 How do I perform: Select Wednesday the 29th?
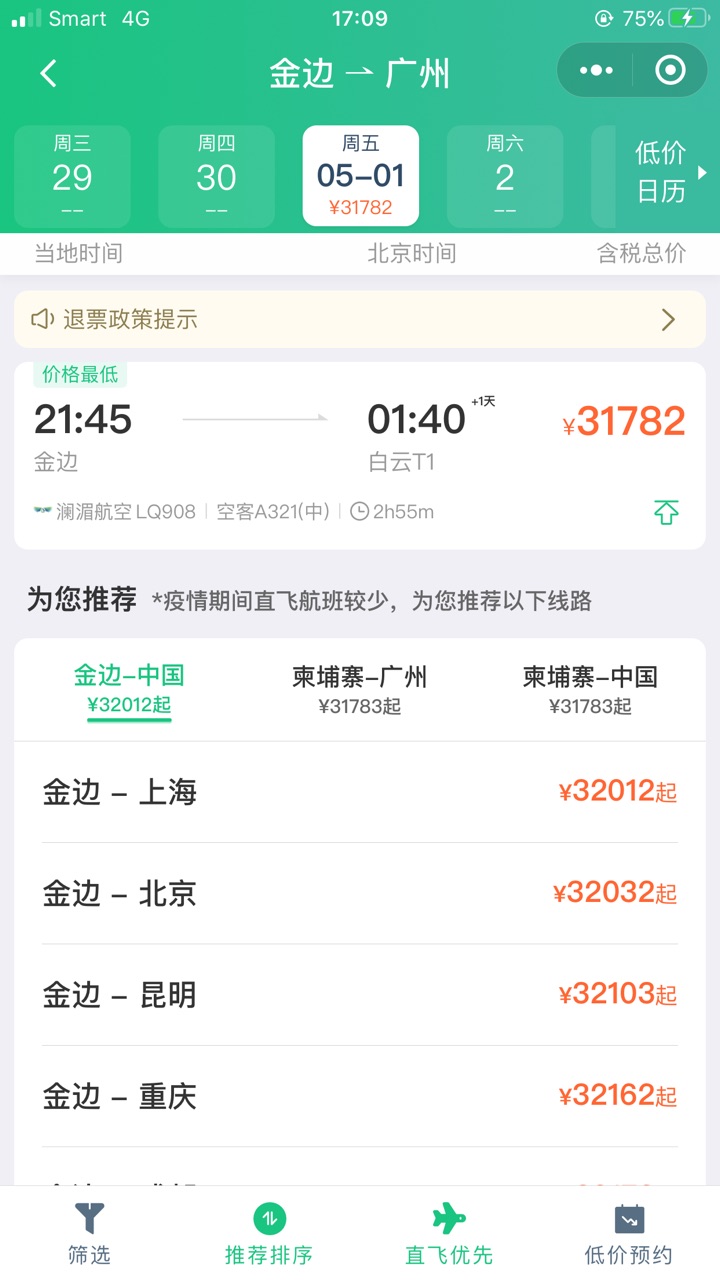[72, 176]
